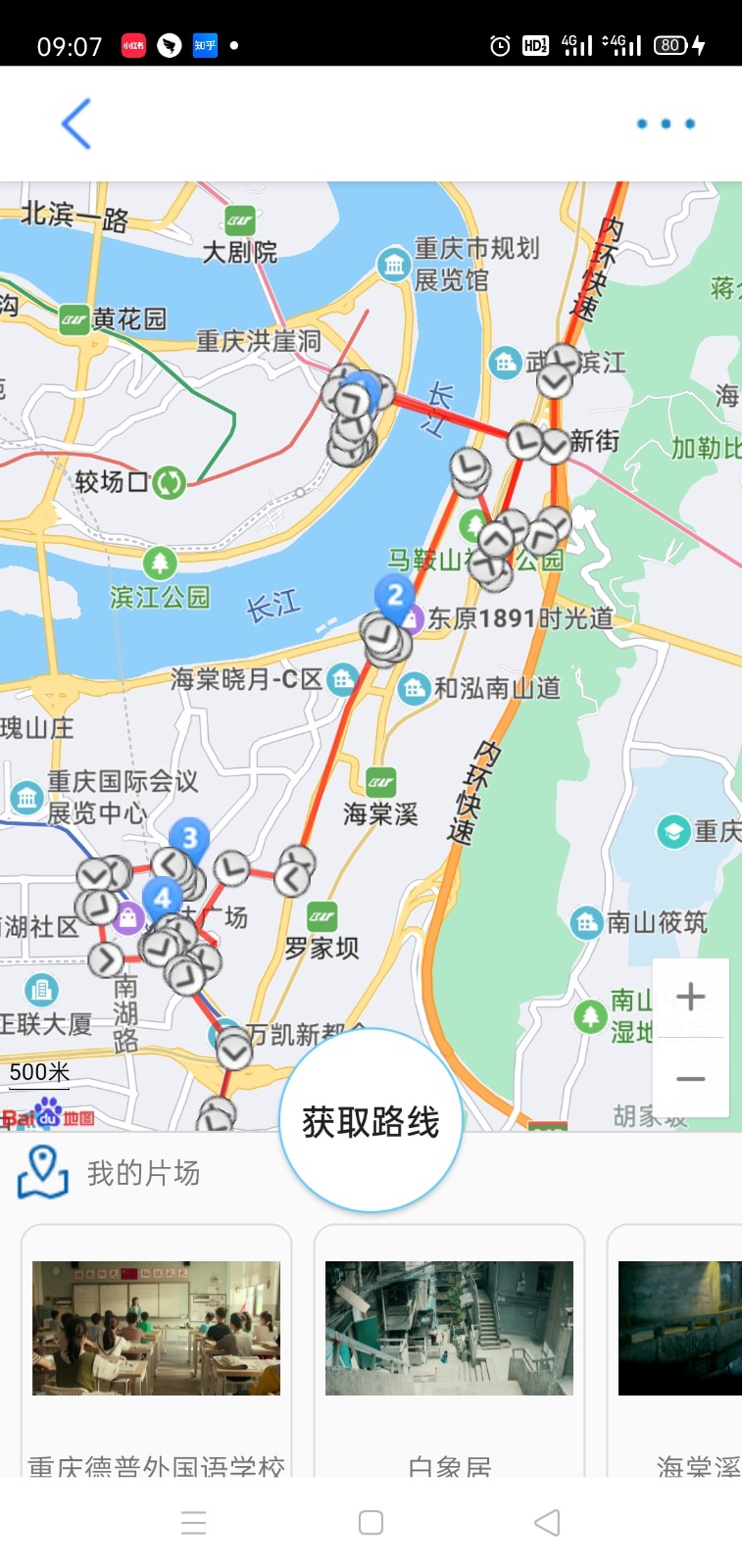The image size is (742, 1568).
Task: Go back using the blue arrow
Action: (76, 123)
